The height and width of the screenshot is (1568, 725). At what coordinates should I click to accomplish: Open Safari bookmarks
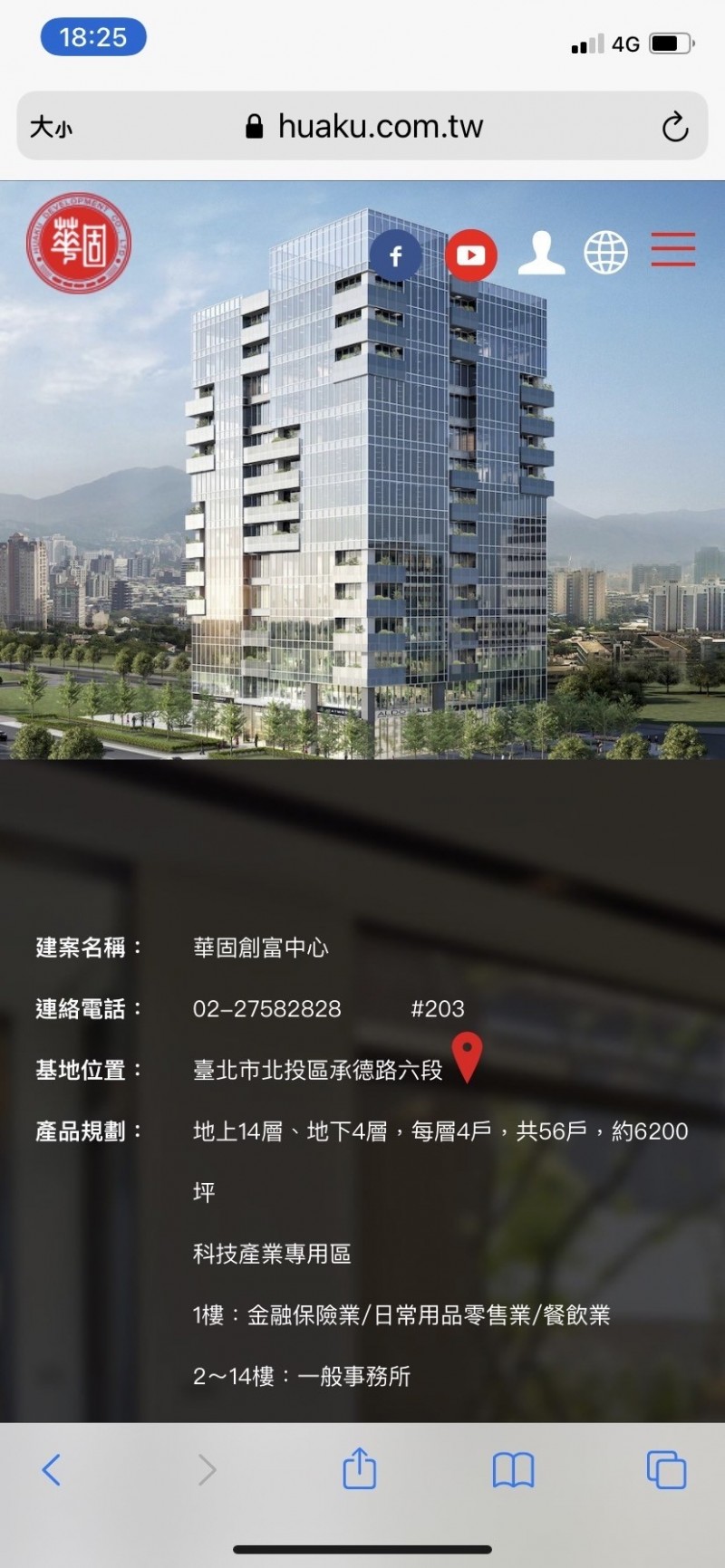[513, 1470]
